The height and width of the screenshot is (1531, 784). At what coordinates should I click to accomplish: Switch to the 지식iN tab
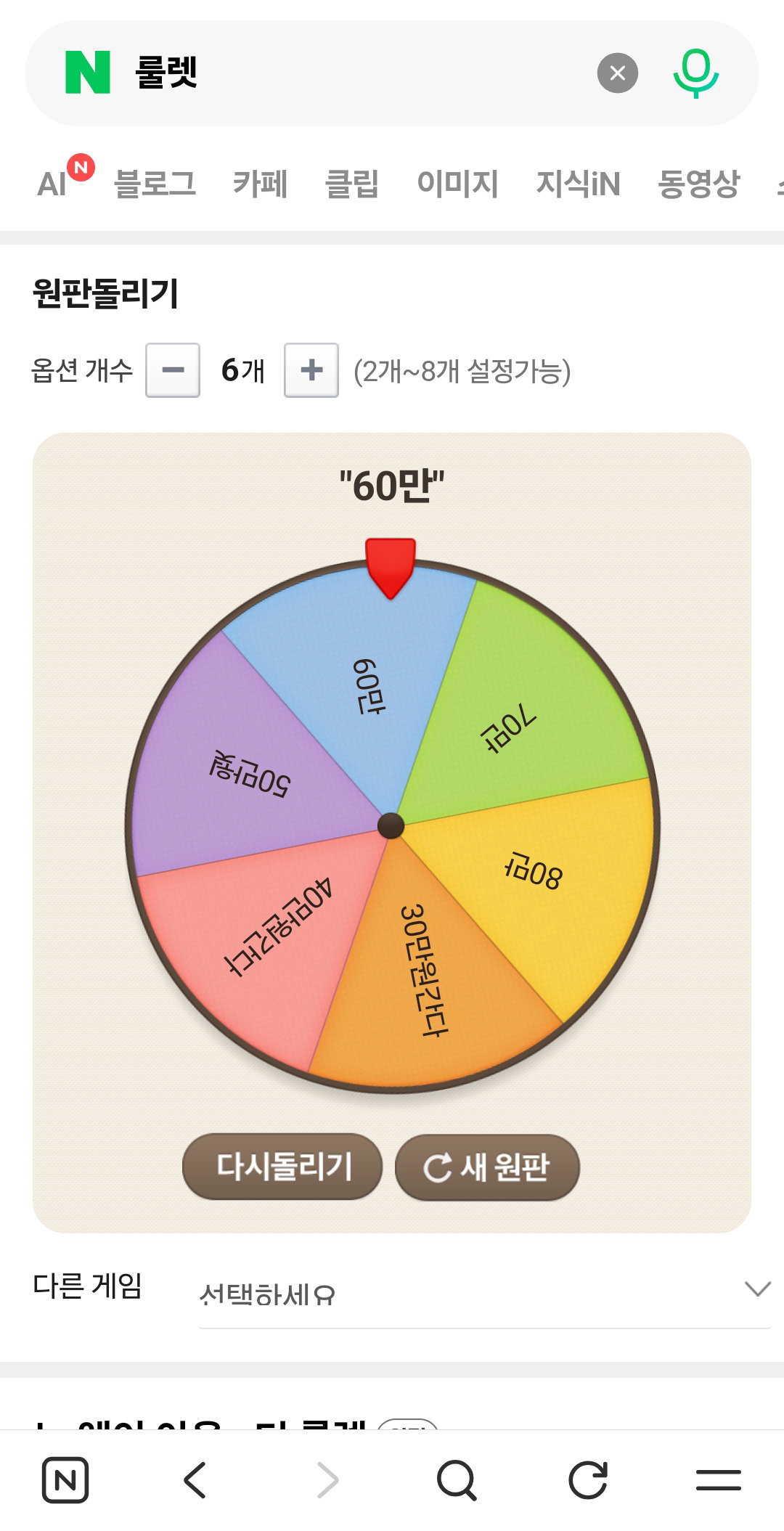578,183
